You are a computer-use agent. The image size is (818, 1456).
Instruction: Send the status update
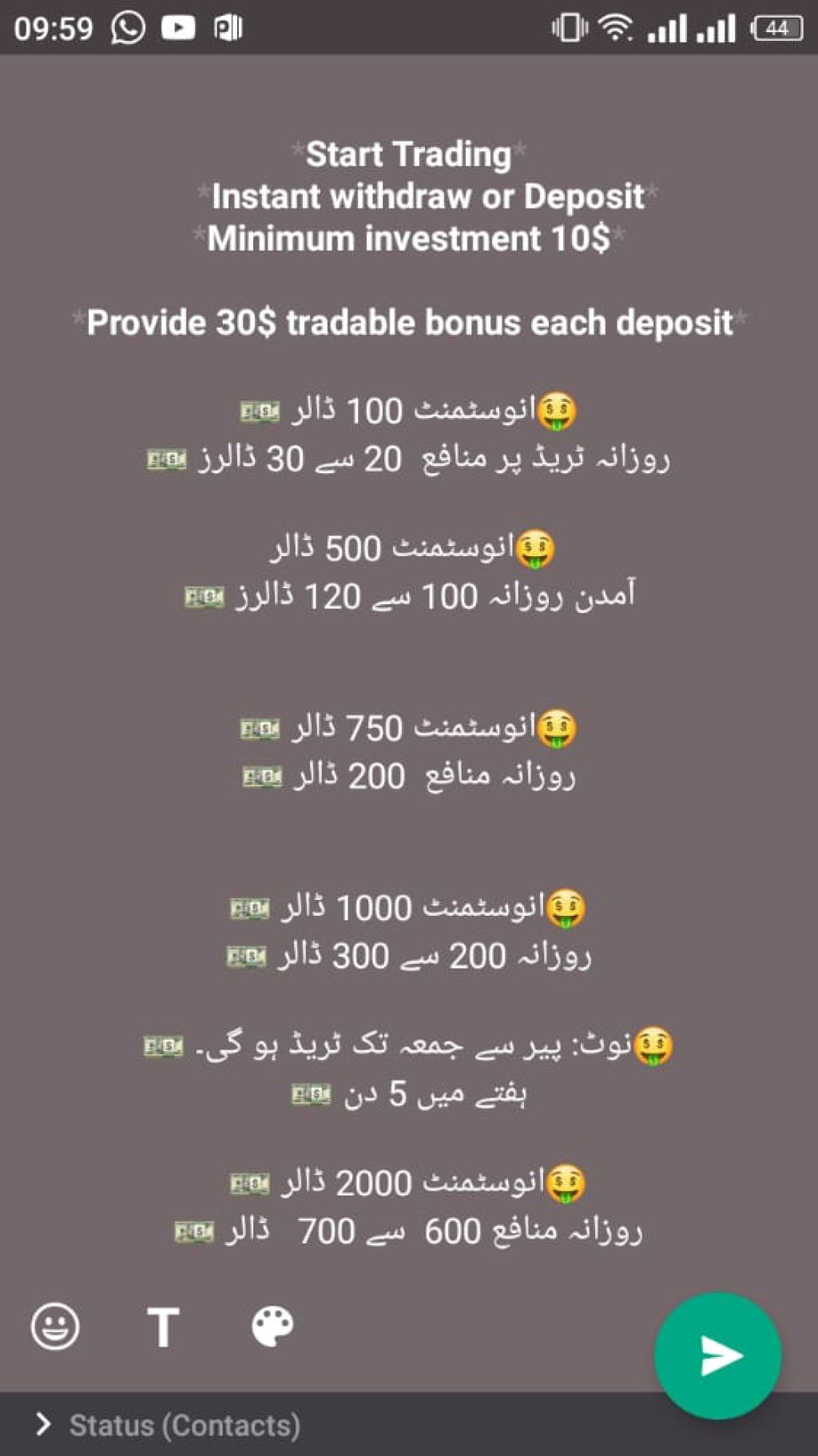(717, 1355)
